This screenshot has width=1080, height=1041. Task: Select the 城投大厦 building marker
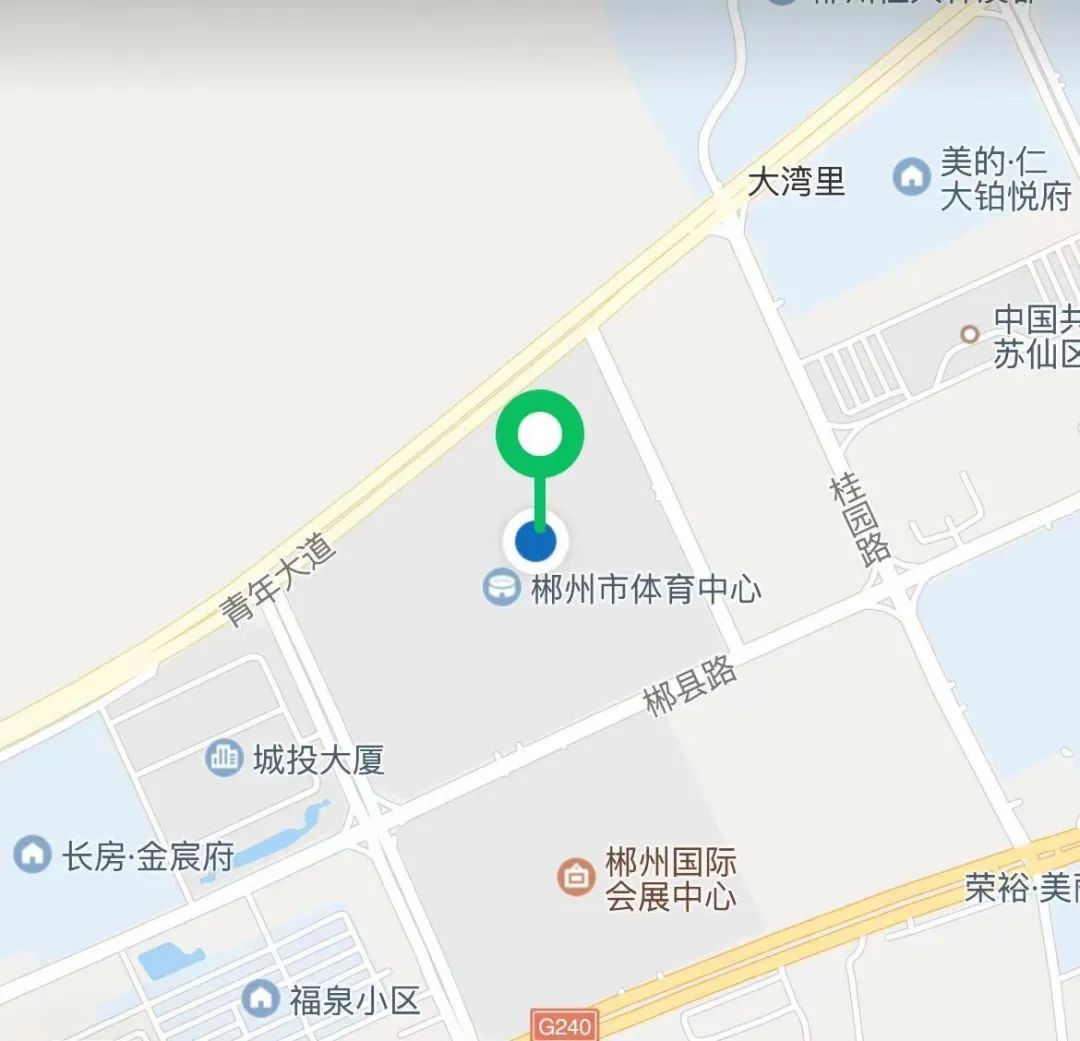224,757
